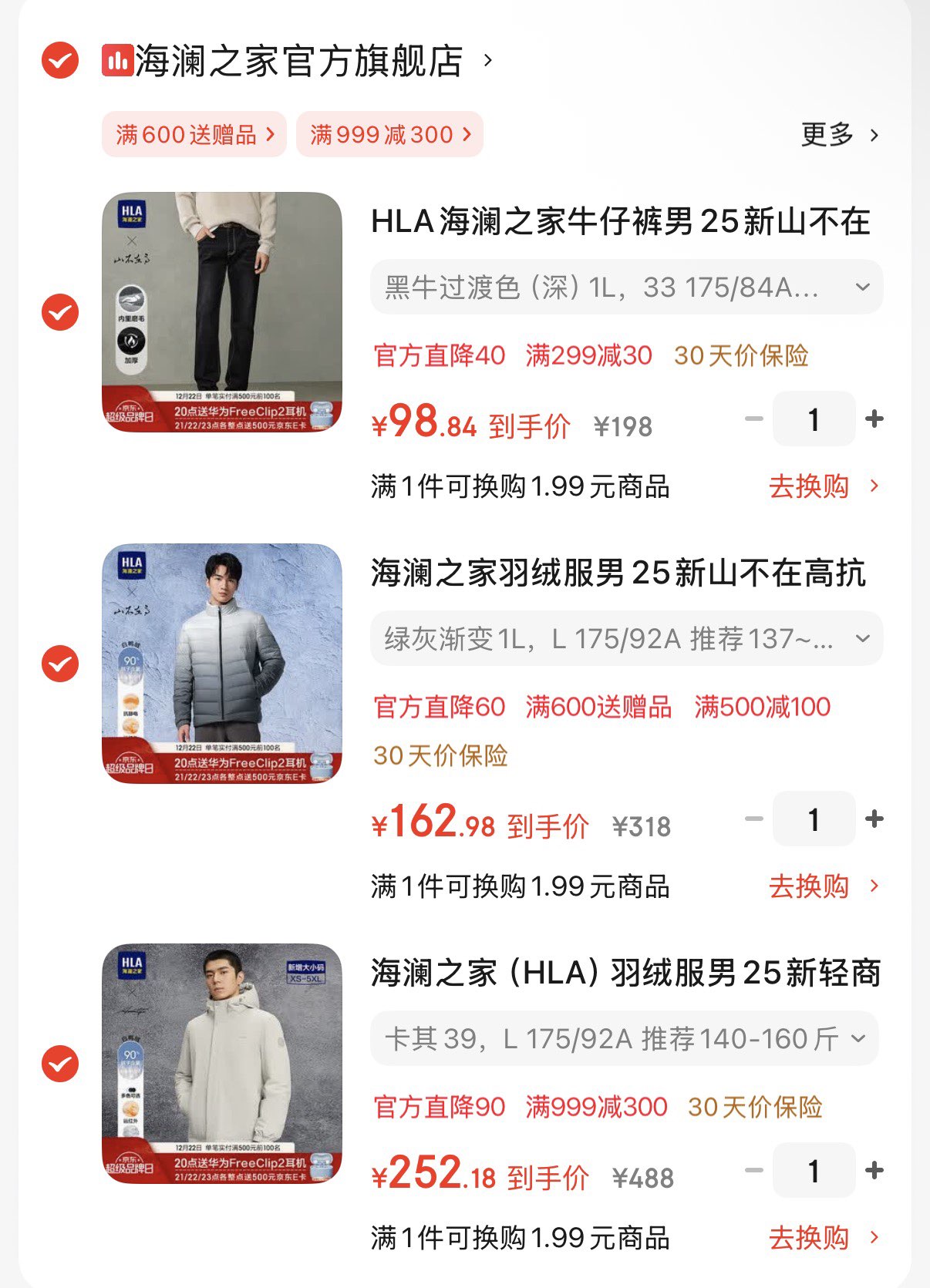Open the jeans product image
930x1288 pixels.
coord(222,312)
